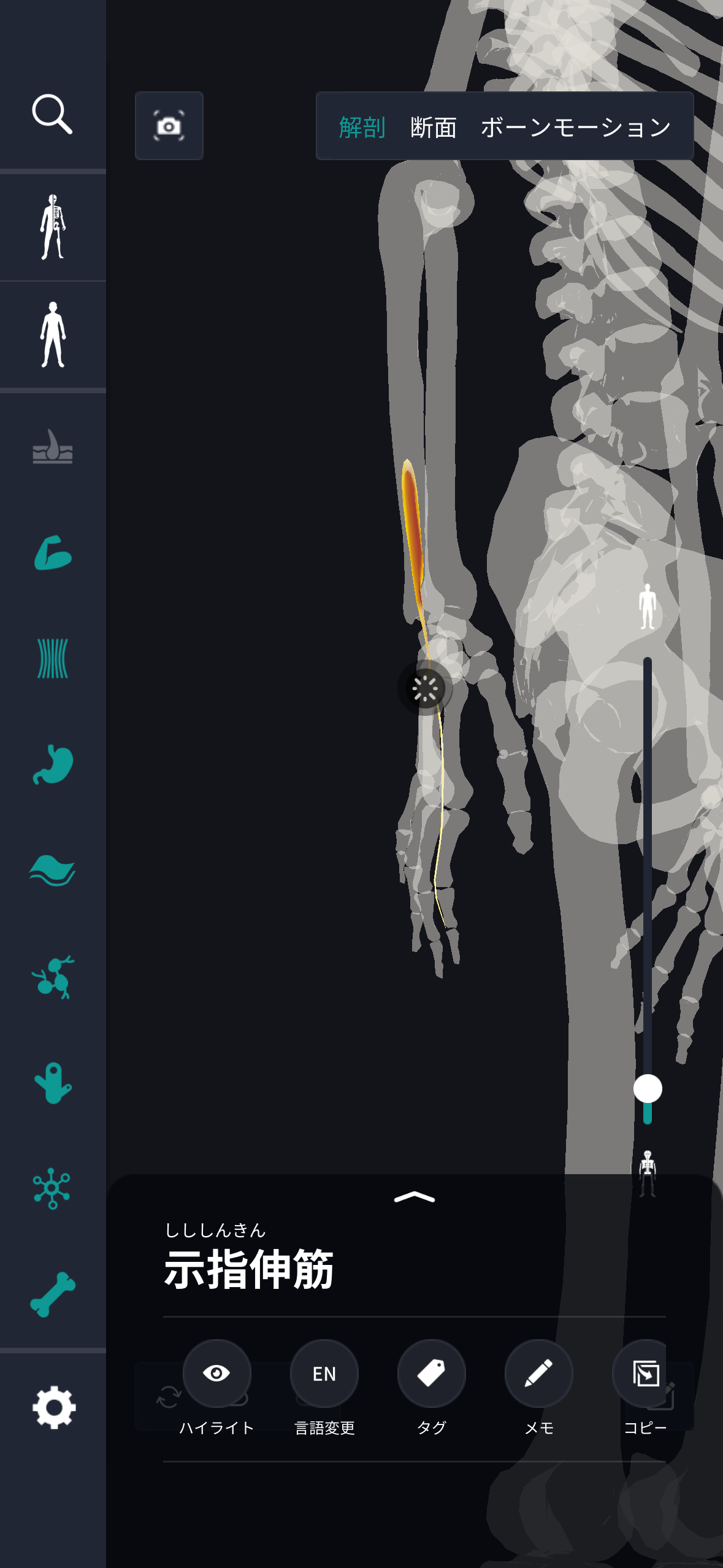Switch to the ボーンモーション tab

(575, 128)
